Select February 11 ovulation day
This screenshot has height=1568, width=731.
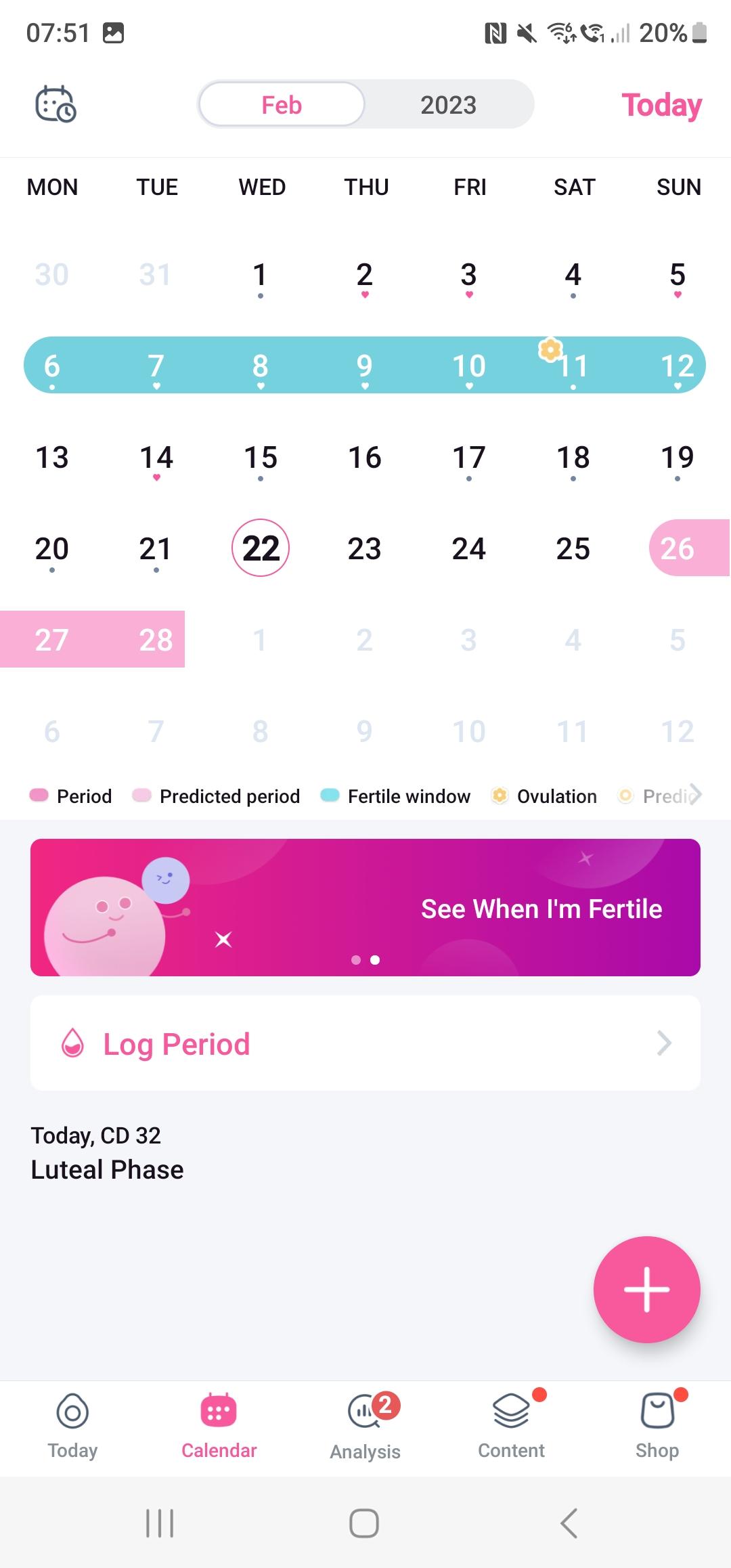573,366
